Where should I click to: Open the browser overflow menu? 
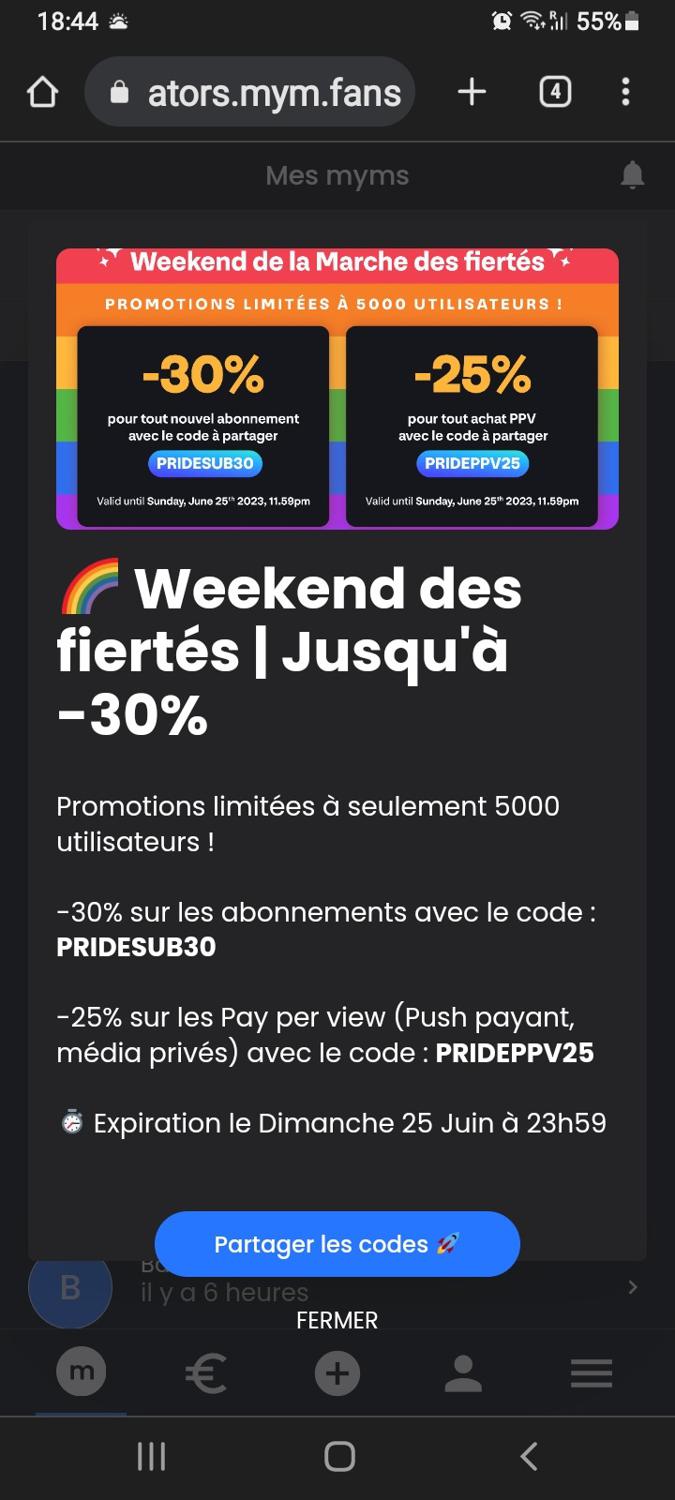(626, 93)
